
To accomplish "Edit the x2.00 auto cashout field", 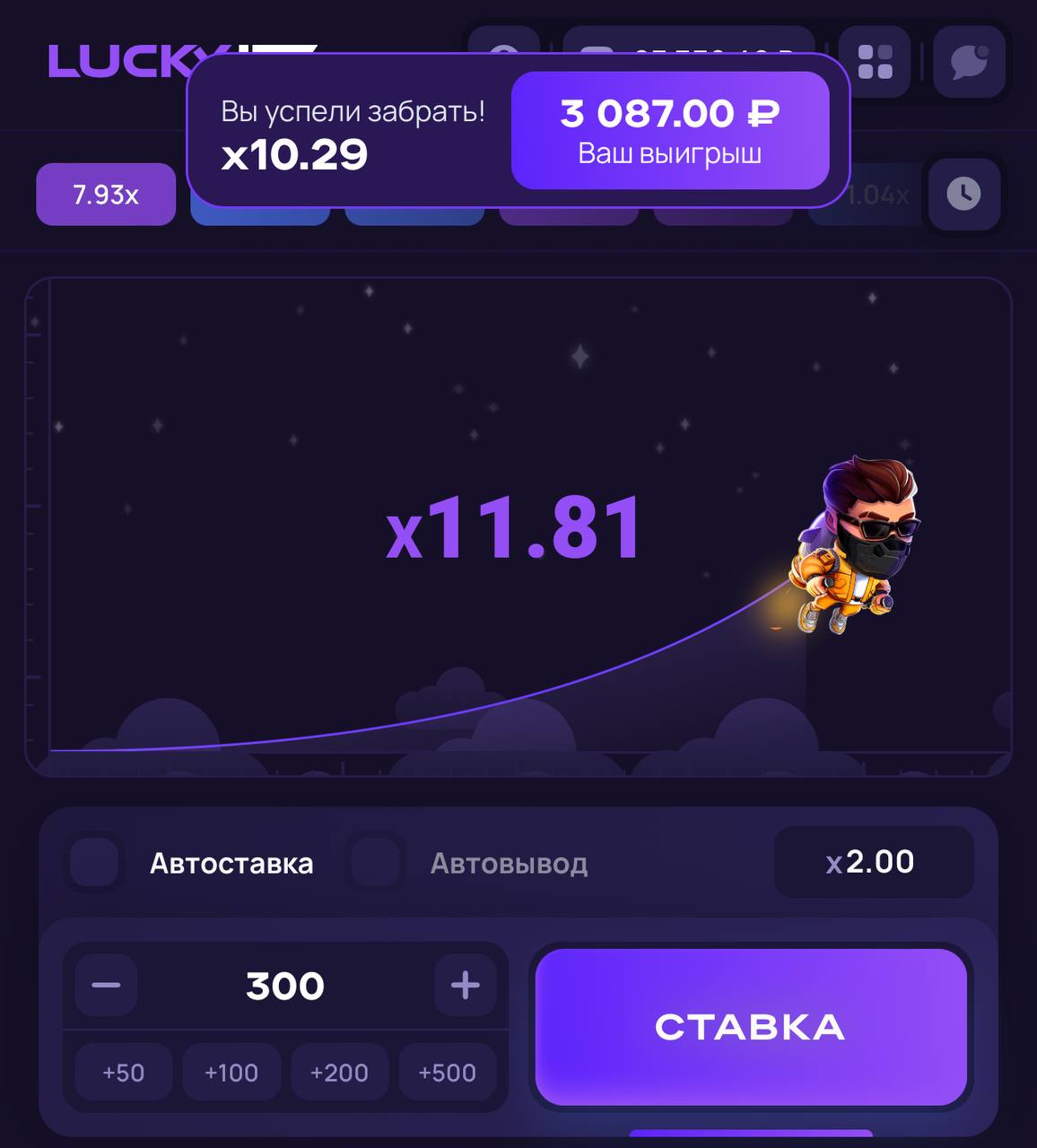I will 873,862.
